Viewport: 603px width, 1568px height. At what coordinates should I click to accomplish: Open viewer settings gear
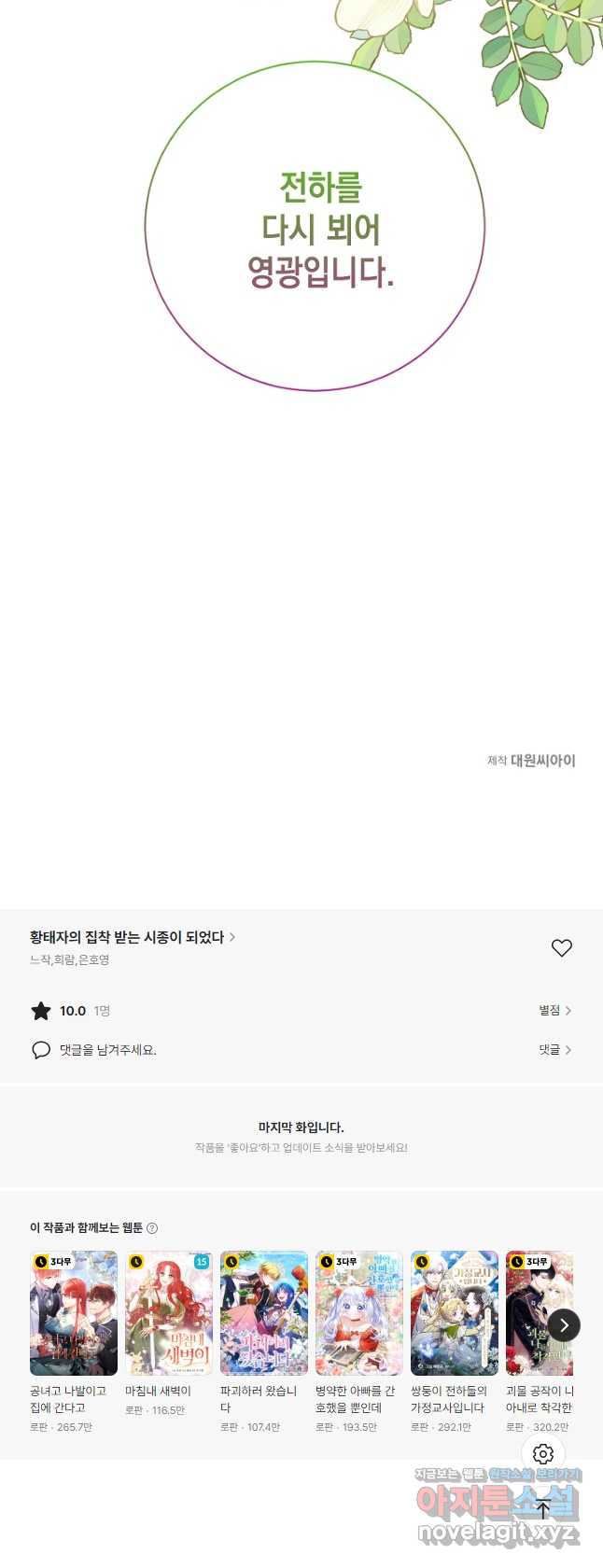click(x=543, y=1454)
